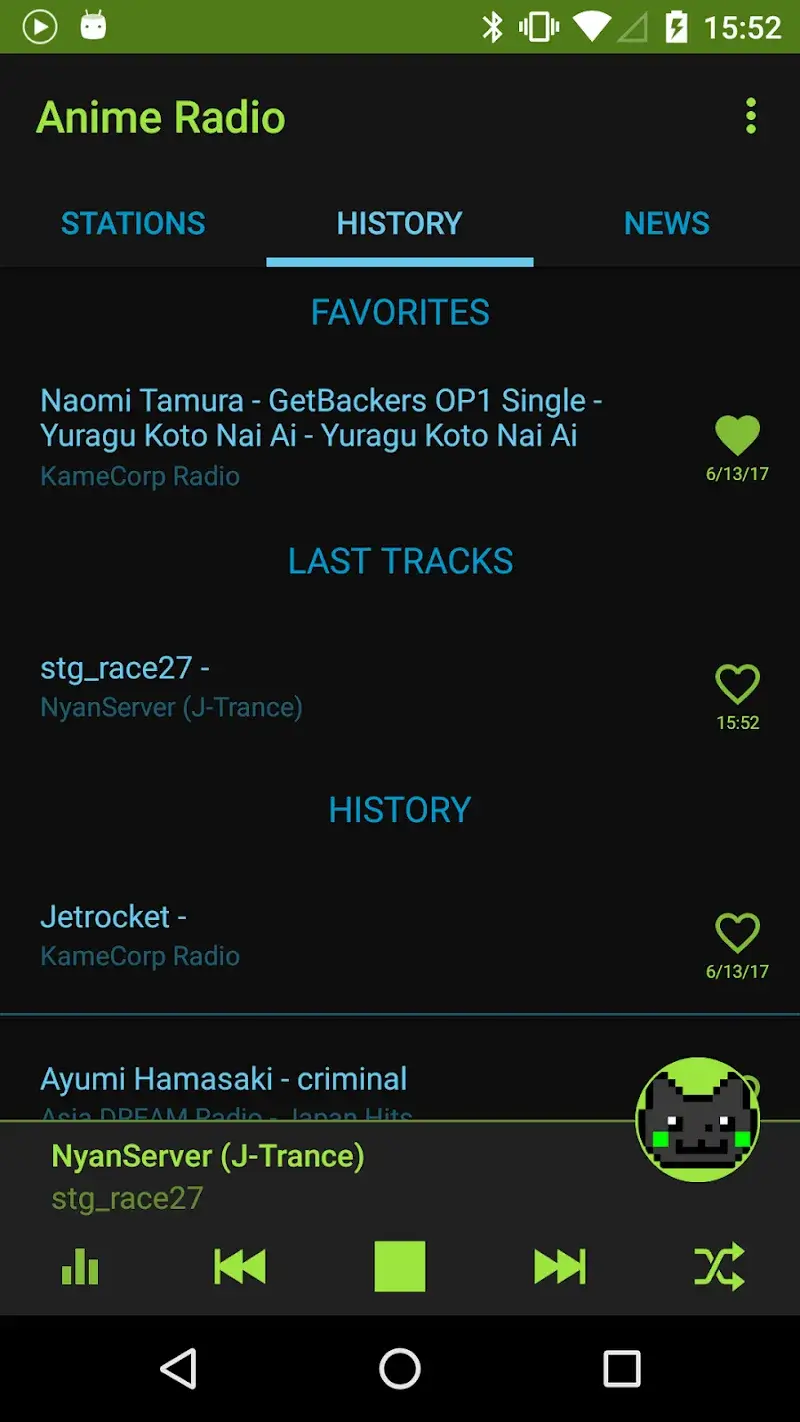Skip to the next station

(x=560, y=1267)
